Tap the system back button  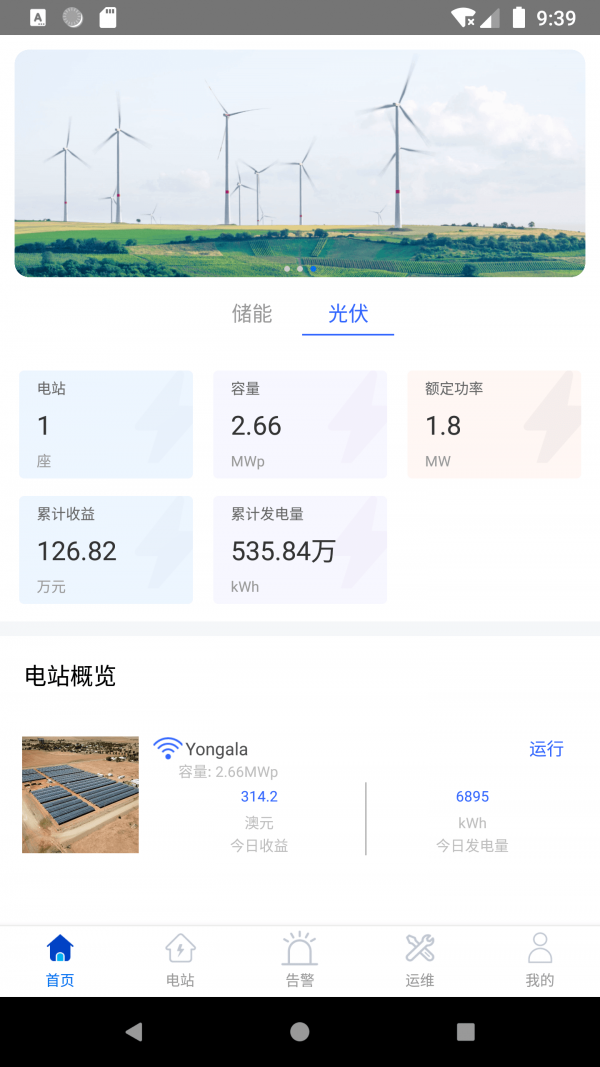click(134, 1032)
